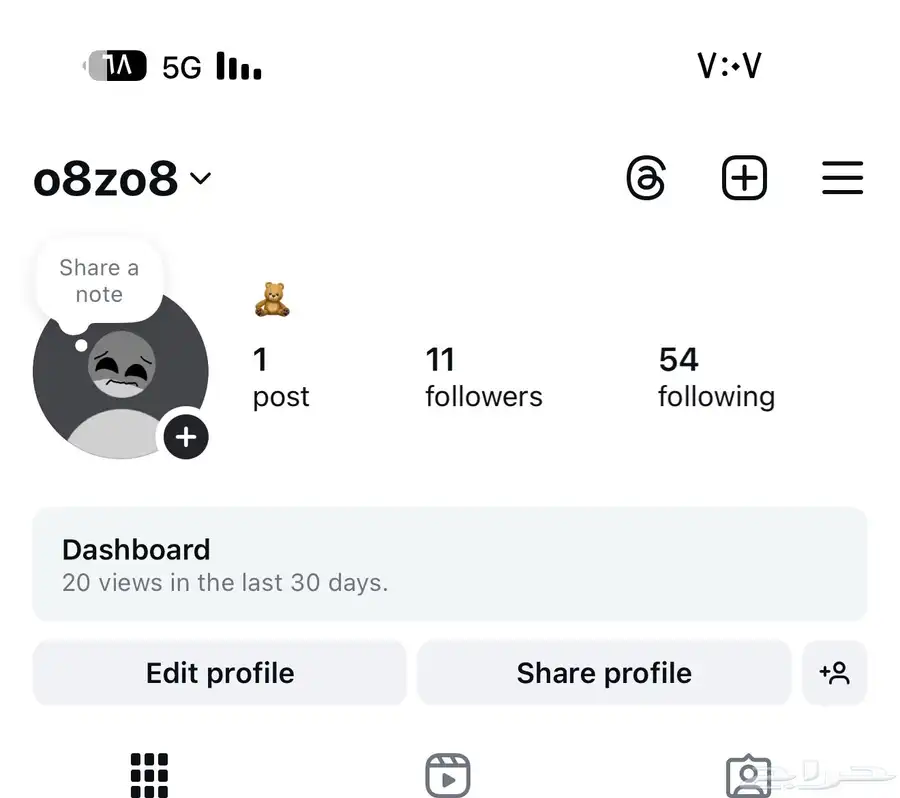Image resolution: width=900 pixels, height=798 pixels.
Task: Open Threads from the profile header
Action: (646, 179)
